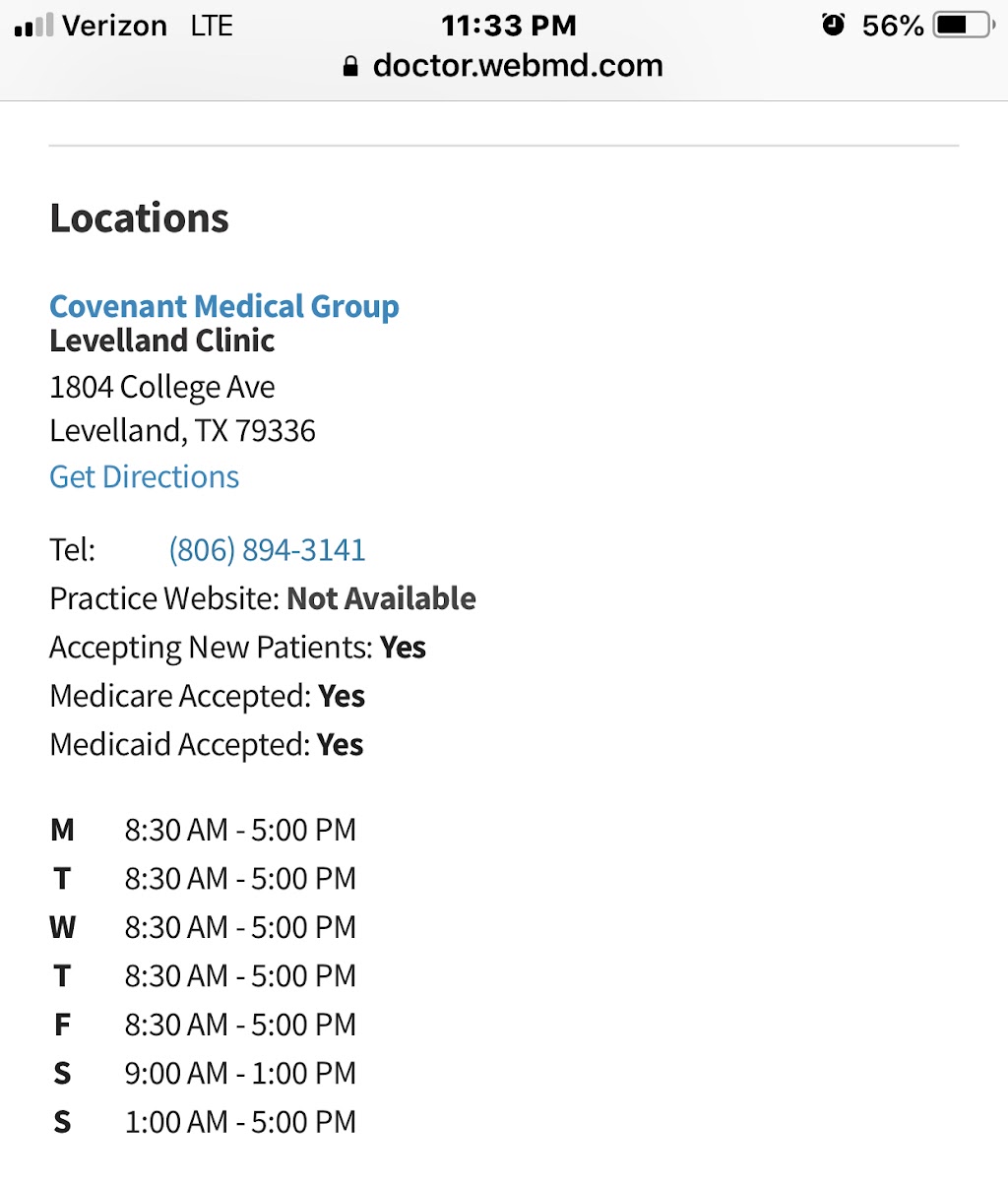This screenshot has width=1008, height=1183.
Task: Select the Saturday 9:00 AM schedule row
Action: (x=241, y=1073)
